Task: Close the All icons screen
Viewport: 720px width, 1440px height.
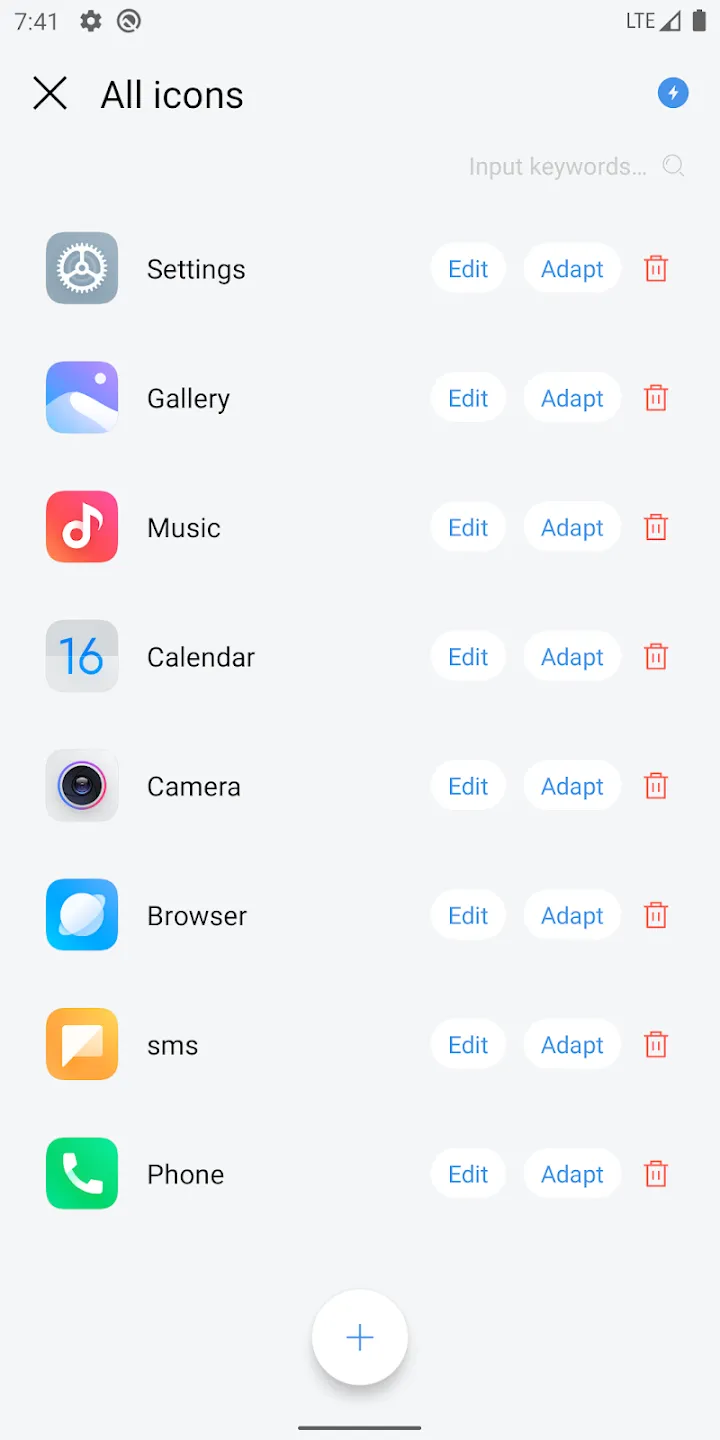Action: [50, 94]
